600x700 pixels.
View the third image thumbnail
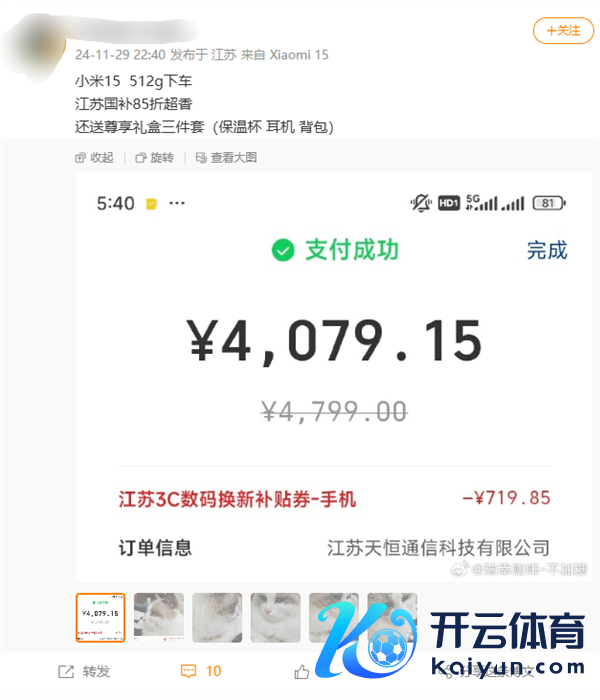click(x=217, y=617)
